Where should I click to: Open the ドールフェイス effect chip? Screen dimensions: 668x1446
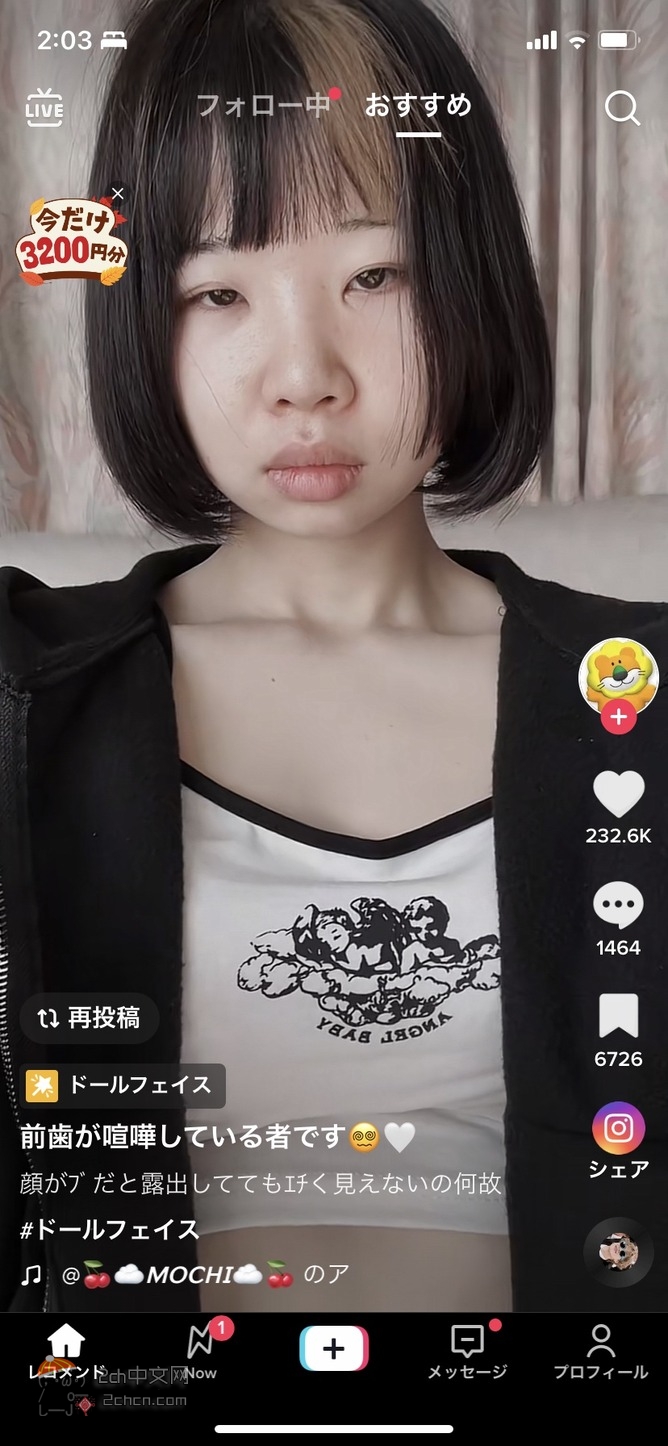coord(122,1085)
